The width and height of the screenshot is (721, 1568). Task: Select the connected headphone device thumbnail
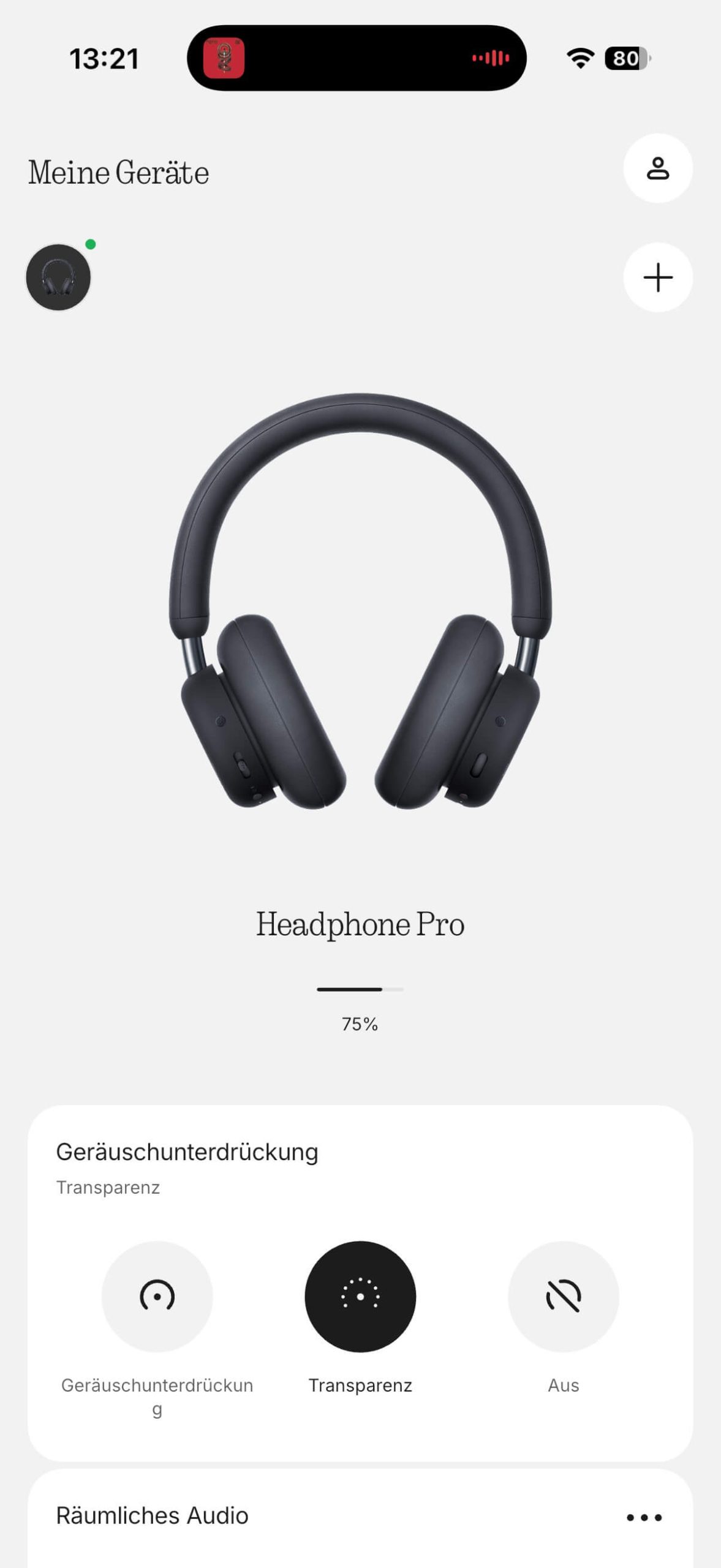(x=58, y=277)
